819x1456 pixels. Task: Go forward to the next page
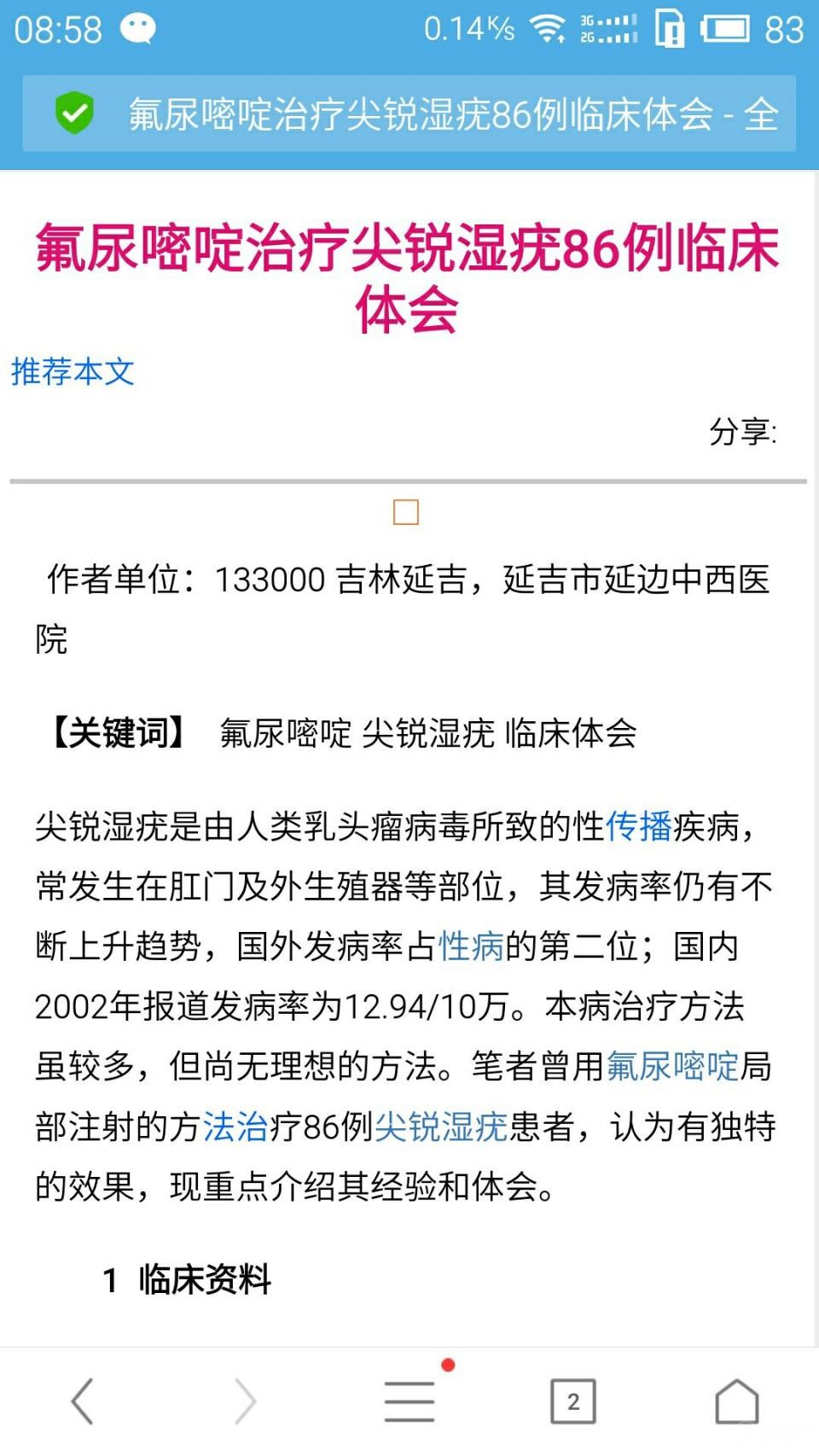pos(246,1401)
